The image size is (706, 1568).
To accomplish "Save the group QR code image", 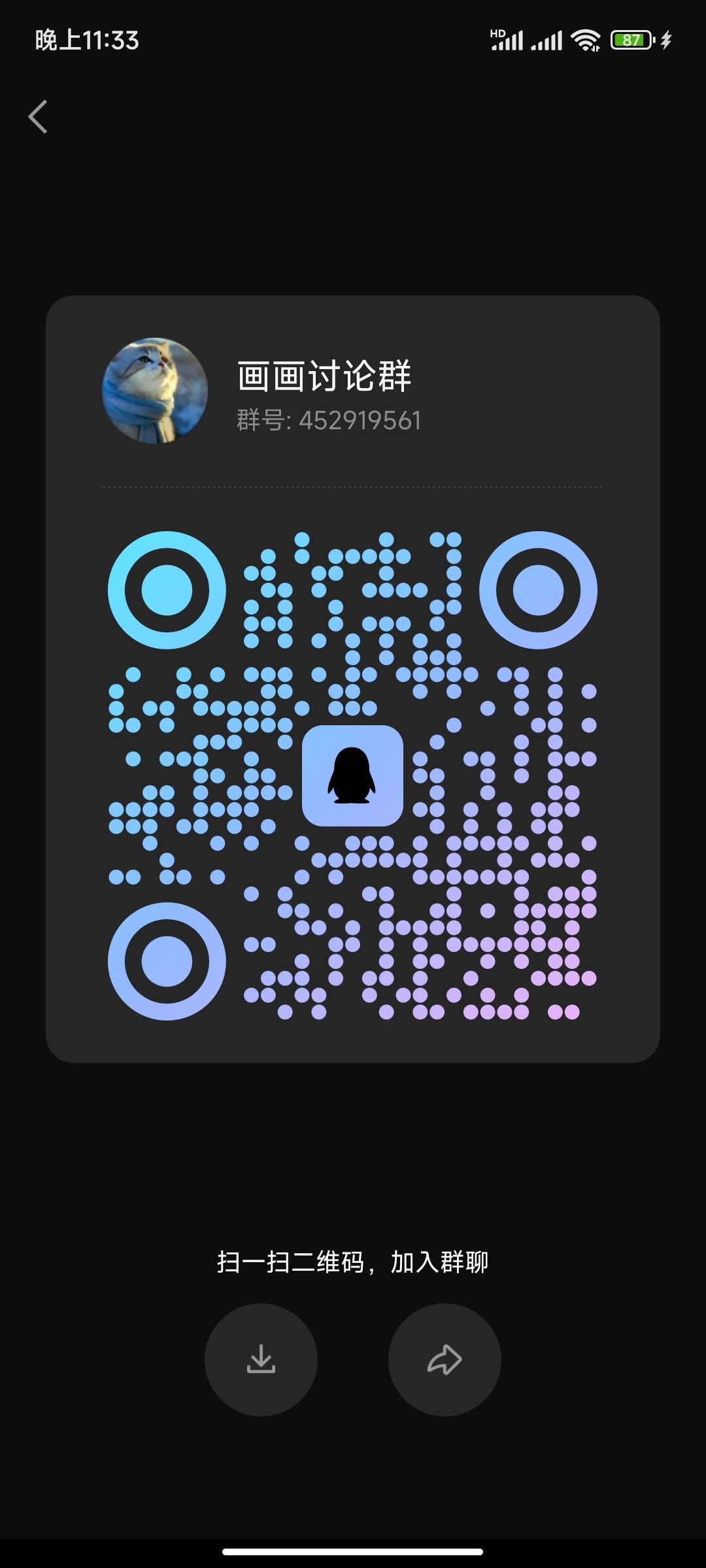I will tap(261, 1360).
